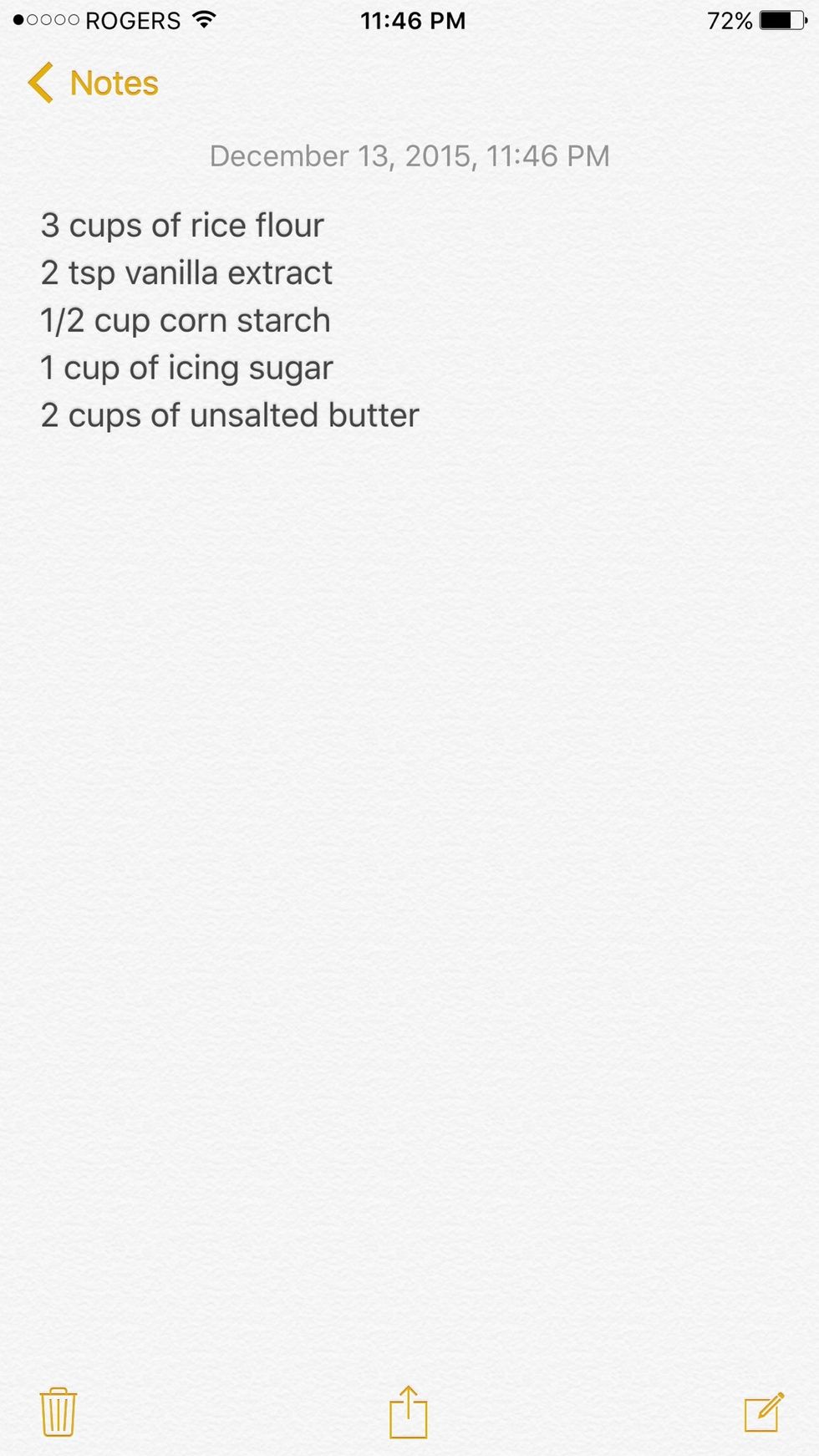
Task: Compose a new note
Action: [764, 1412]
